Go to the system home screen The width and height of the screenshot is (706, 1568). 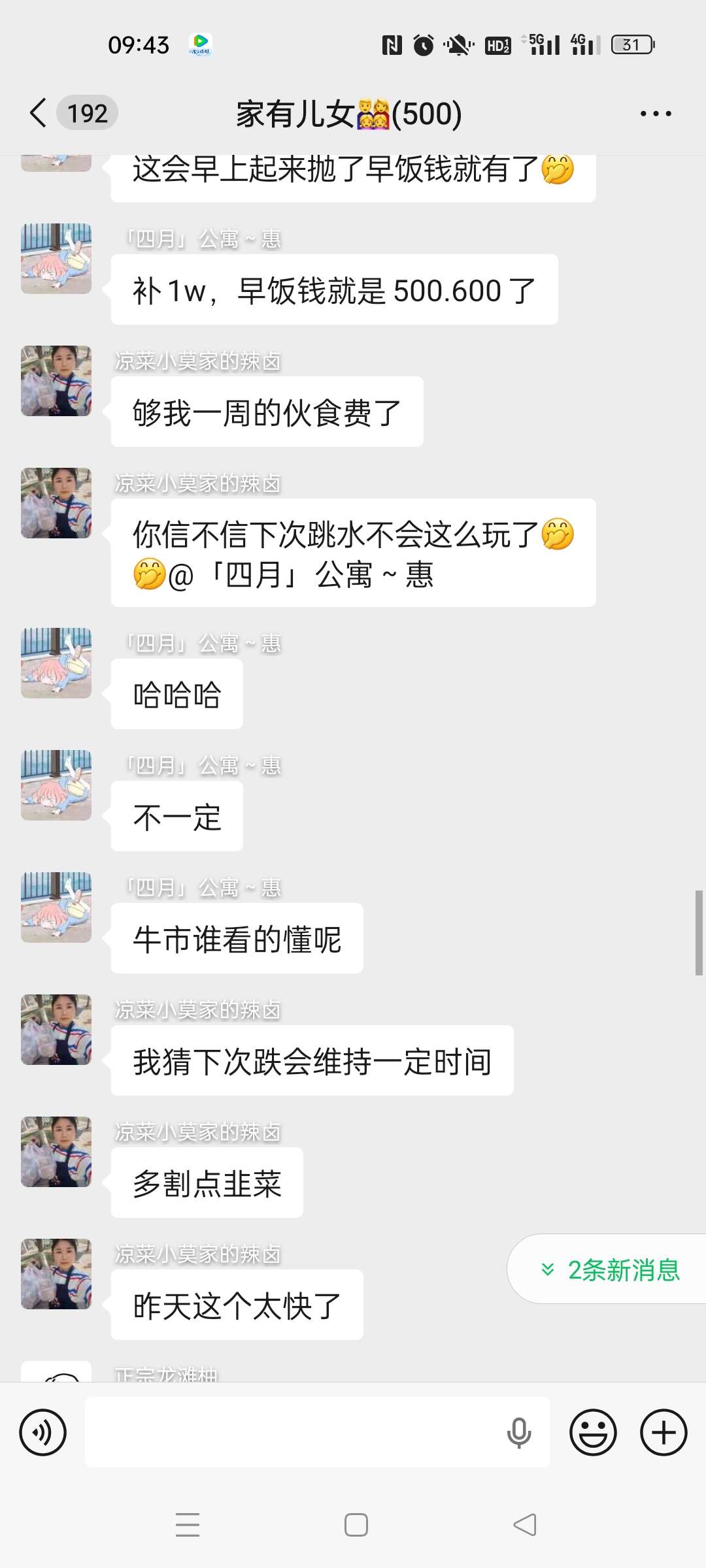356,1525
